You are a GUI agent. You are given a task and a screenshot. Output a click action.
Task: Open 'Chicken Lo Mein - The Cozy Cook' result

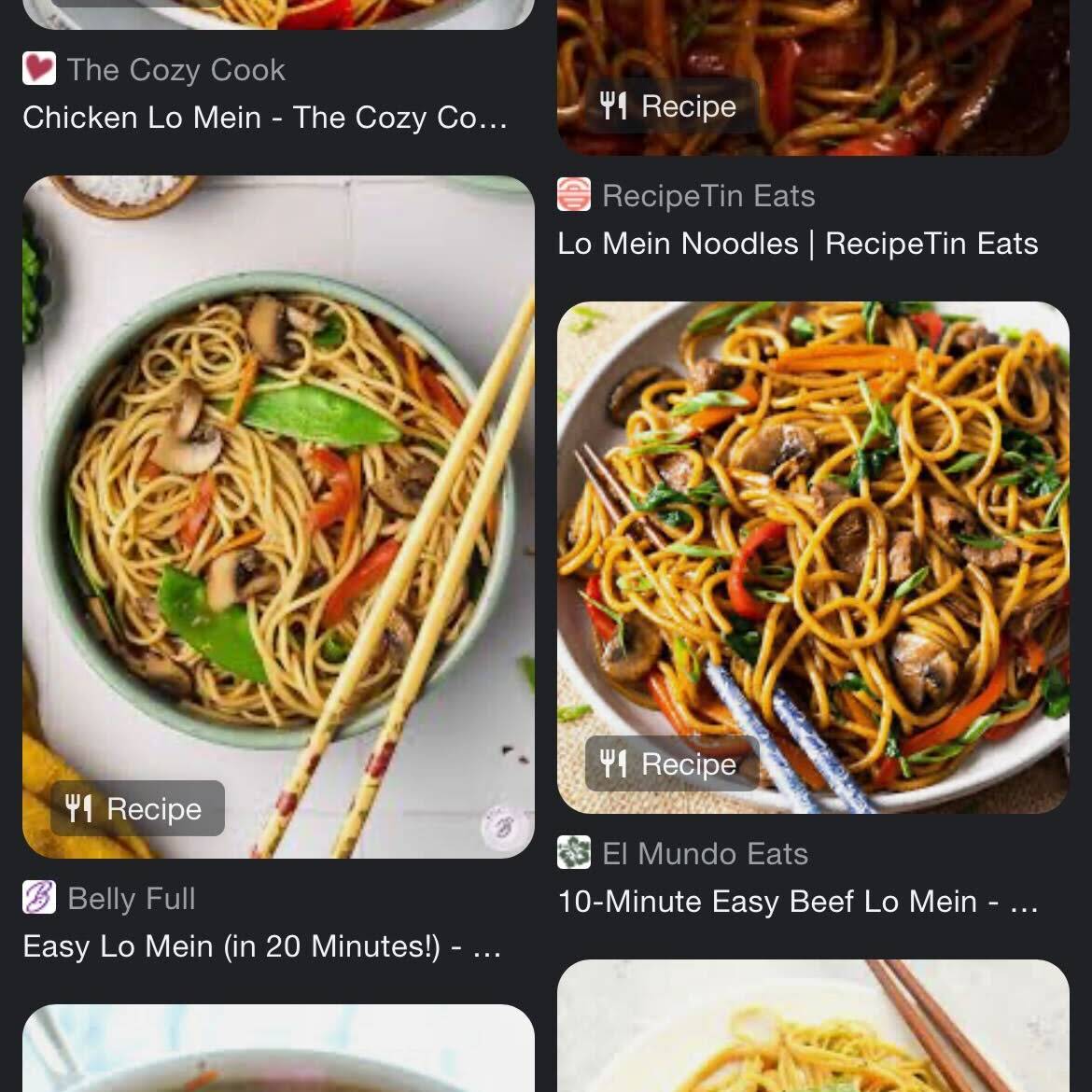click(x=265, y=118)
